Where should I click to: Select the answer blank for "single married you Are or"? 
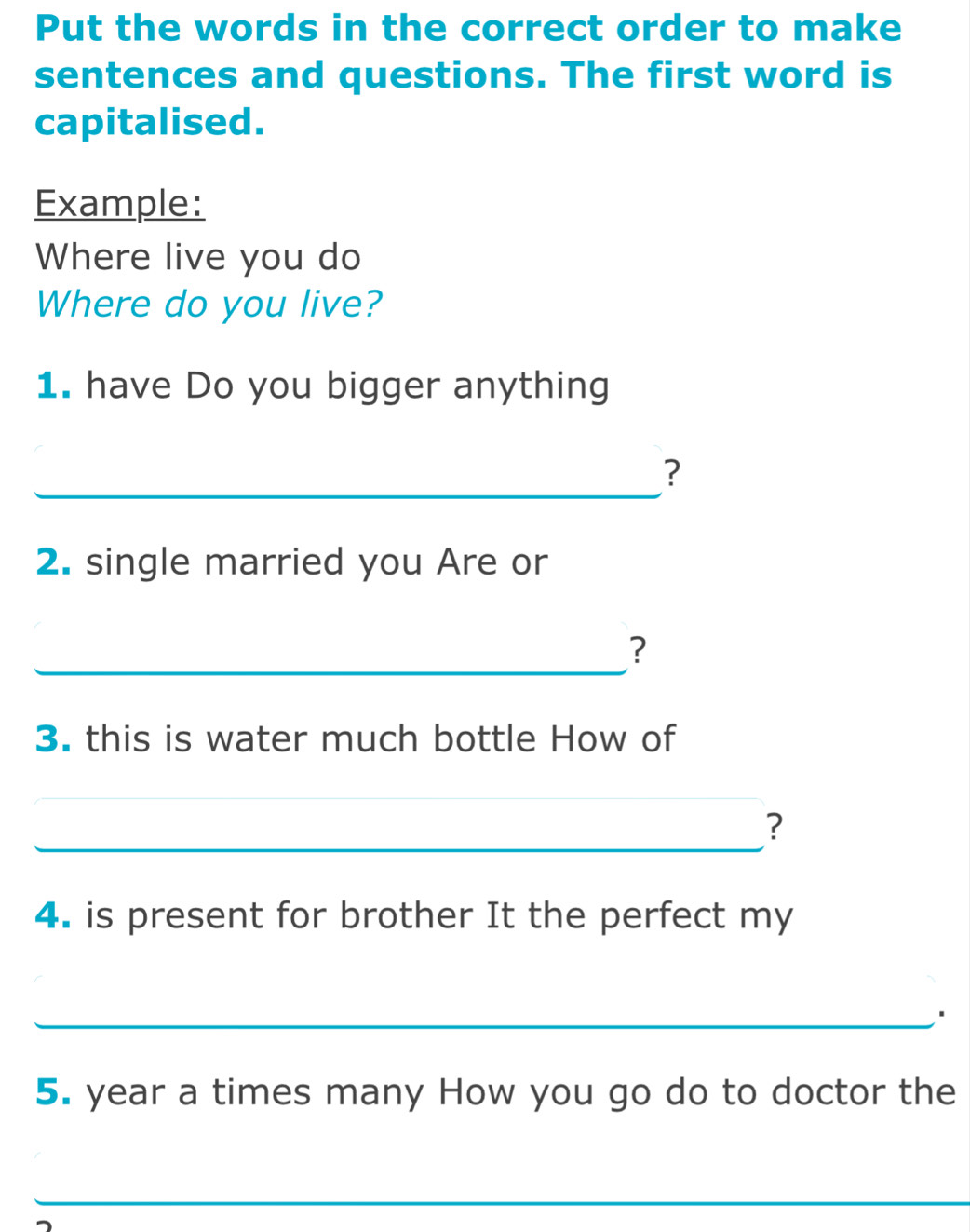pyautogui.click(x=330, y=647)
